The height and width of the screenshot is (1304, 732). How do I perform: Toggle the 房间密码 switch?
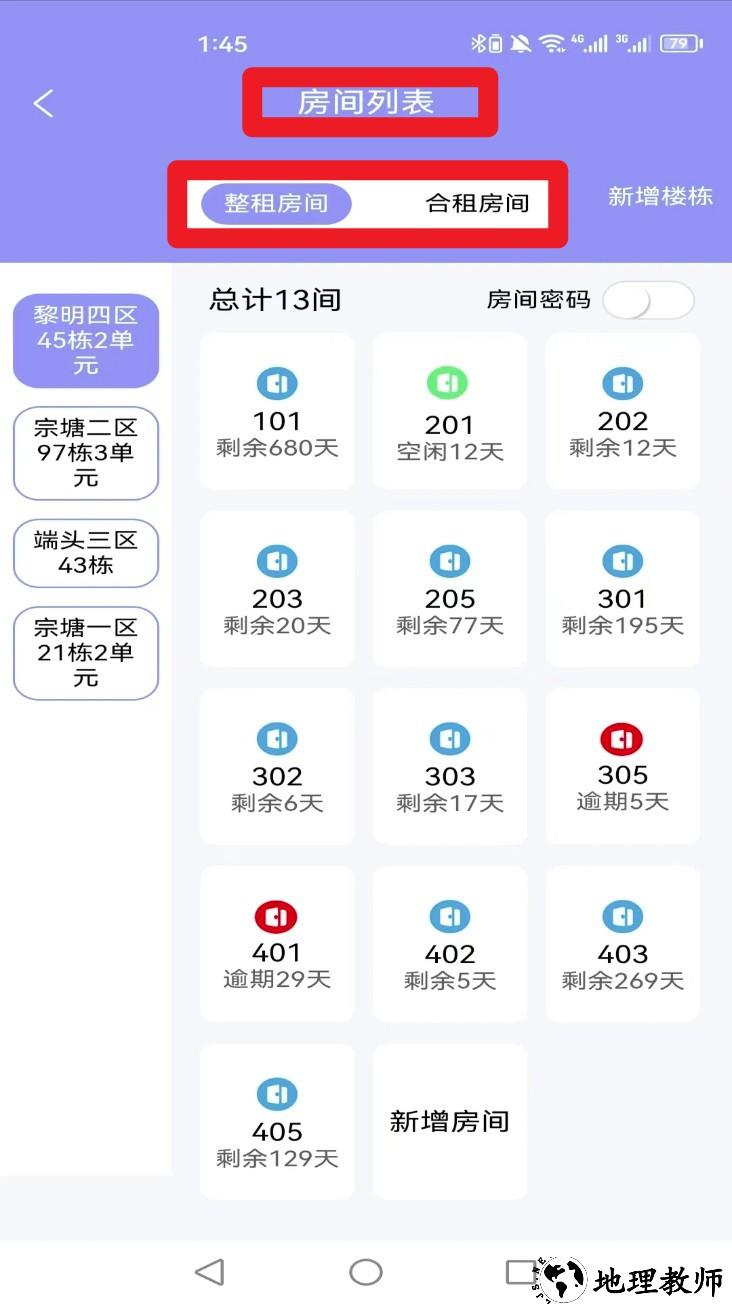648,300
